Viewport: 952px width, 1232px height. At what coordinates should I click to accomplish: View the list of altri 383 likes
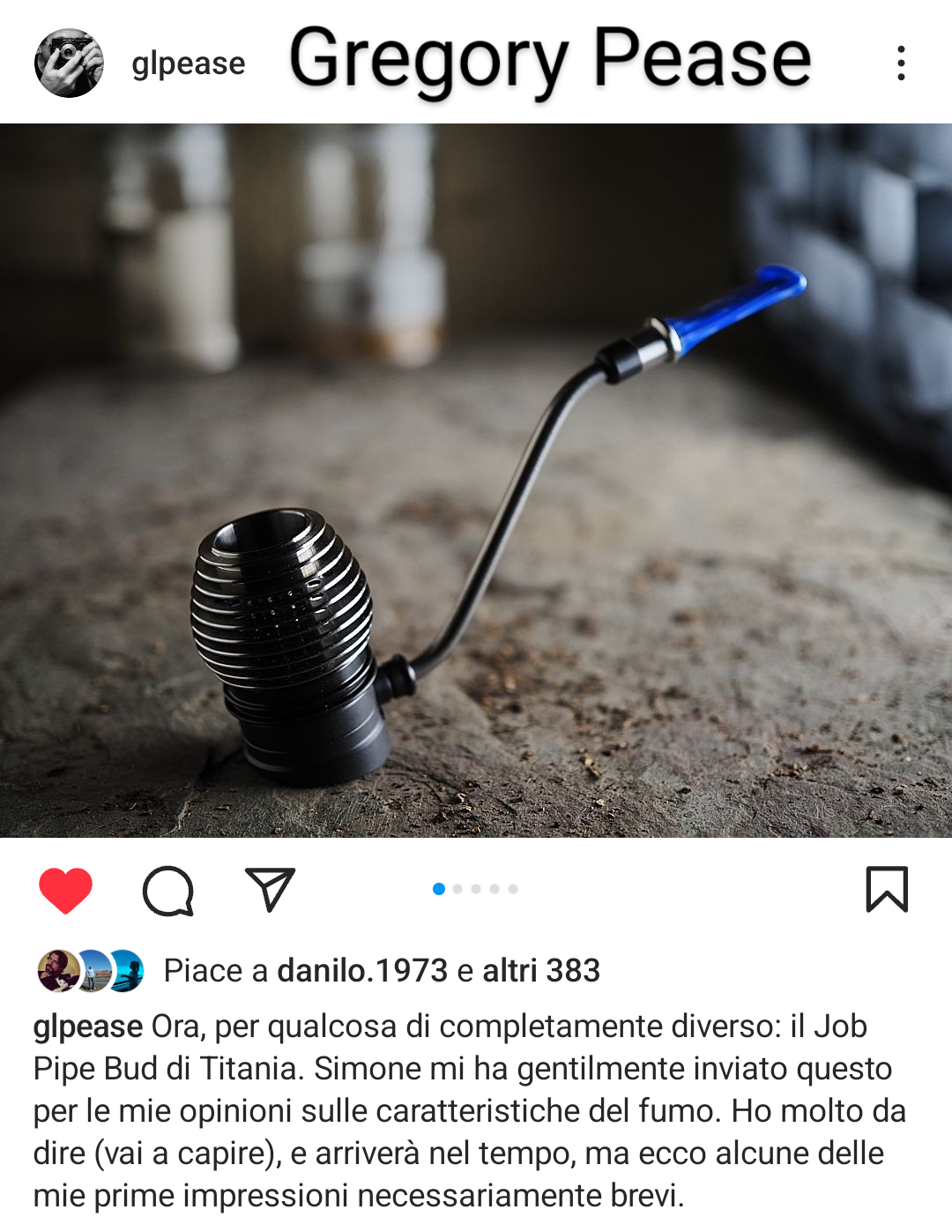pos(540,970)
